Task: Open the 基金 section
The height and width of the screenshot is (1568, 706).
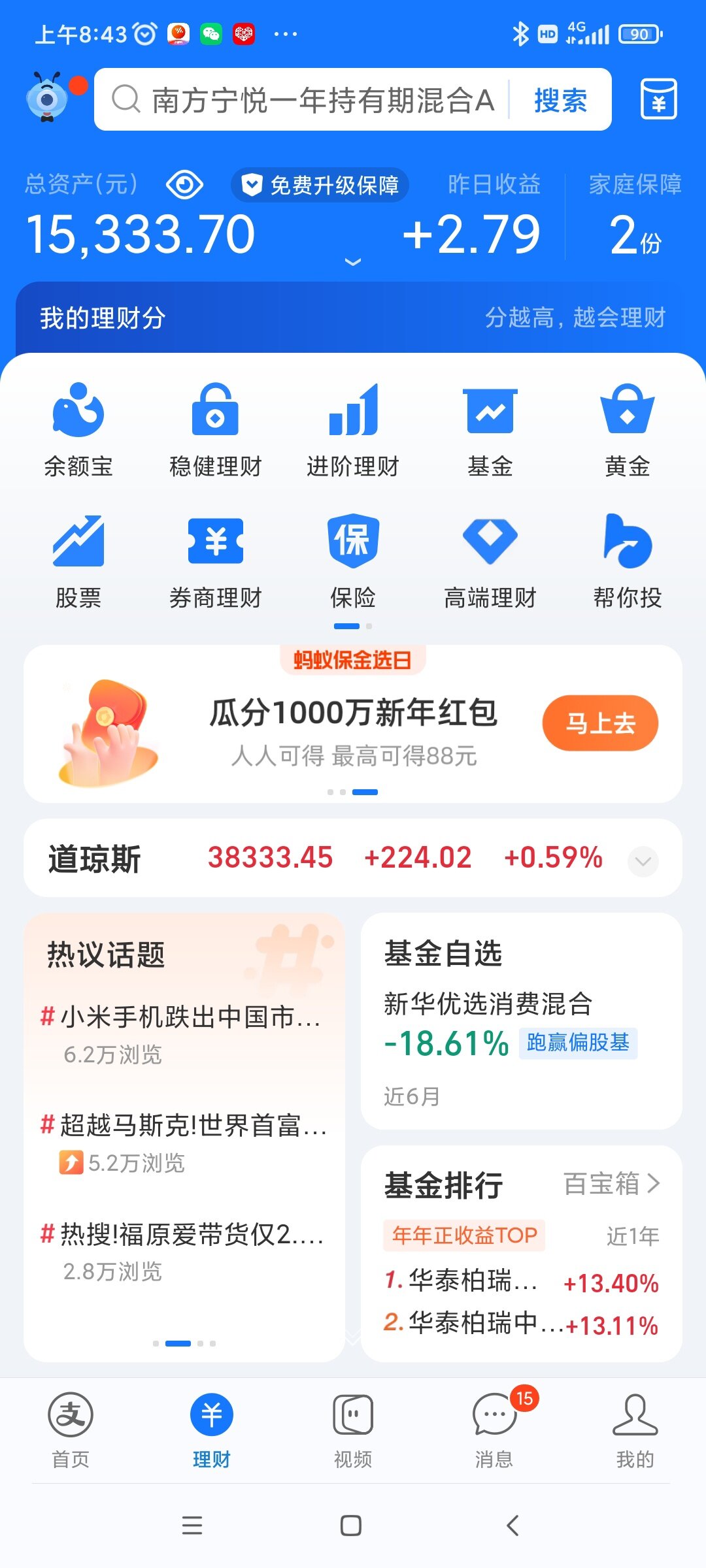Action: pyautogui.click(x=490, y=429)
